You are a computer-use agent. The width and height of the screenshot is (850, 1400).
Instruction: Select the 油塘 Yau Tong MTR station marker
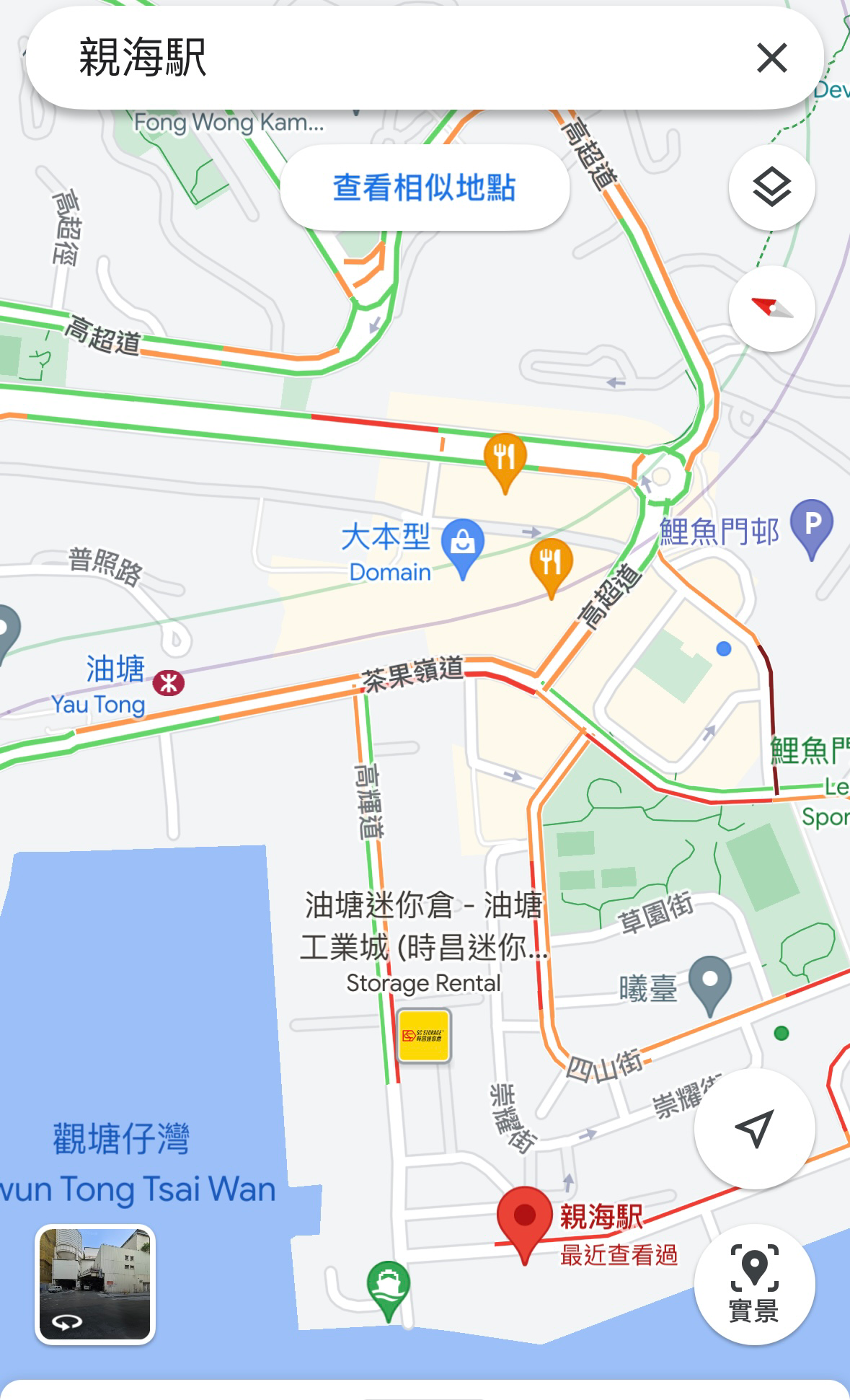point(169,682)
